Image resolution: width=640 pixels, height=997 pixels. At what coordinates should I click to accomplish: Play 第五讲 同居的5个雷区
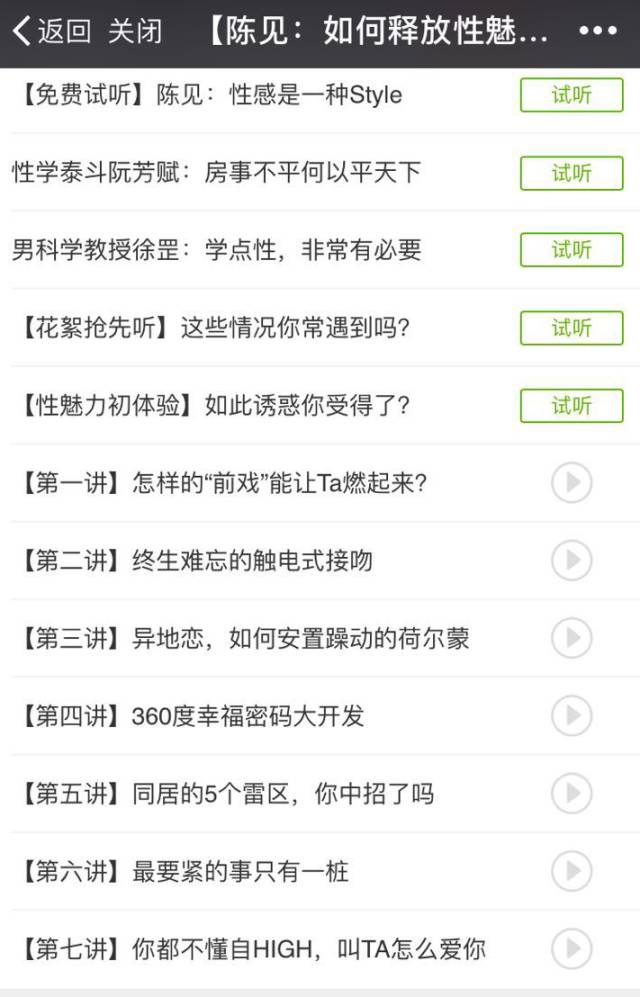tap(571, 793)
